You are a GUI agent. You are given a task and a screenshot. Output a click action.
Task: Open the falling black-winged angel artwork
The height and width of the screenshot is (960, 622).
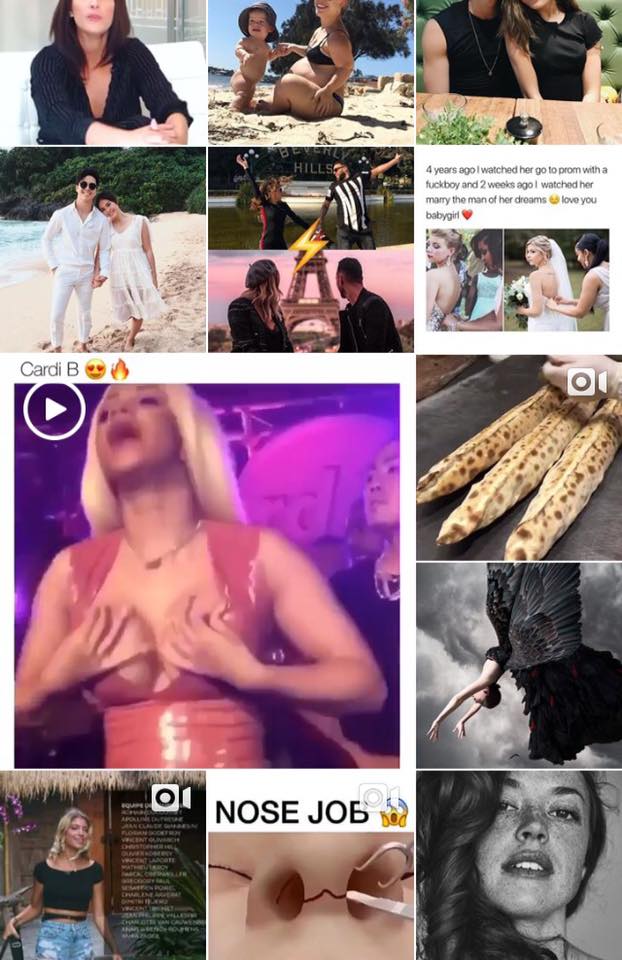(518, 664)
